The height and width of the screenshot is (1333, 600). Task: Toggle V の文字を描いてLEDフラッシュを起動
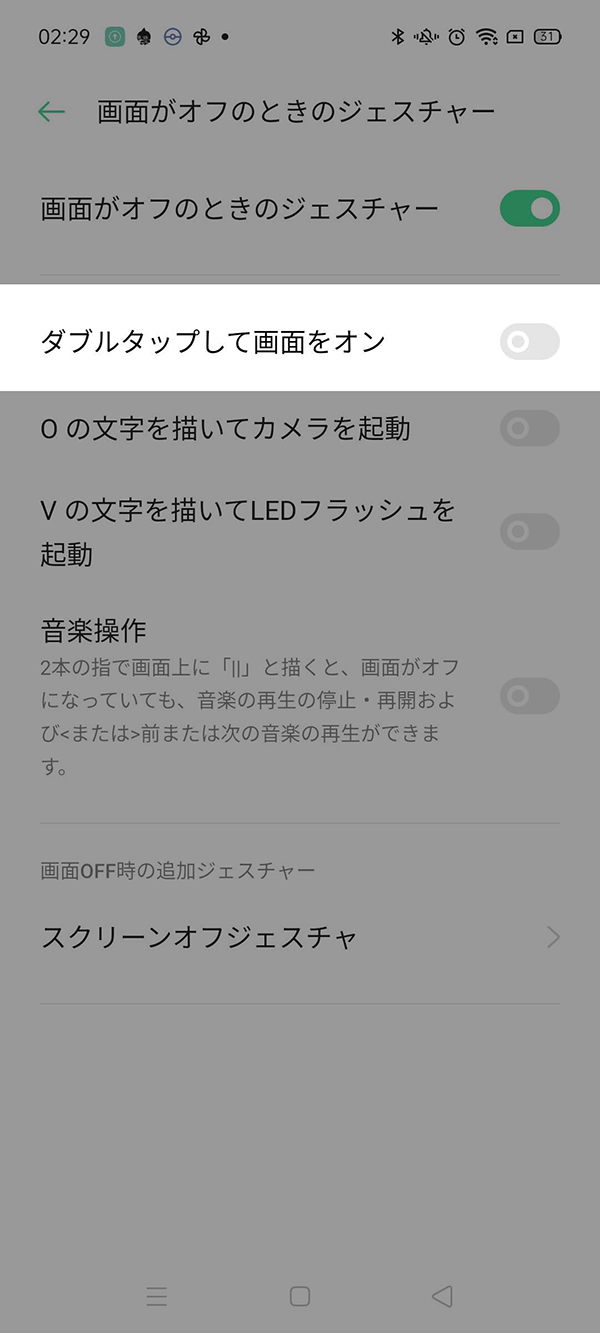[529, 531]
